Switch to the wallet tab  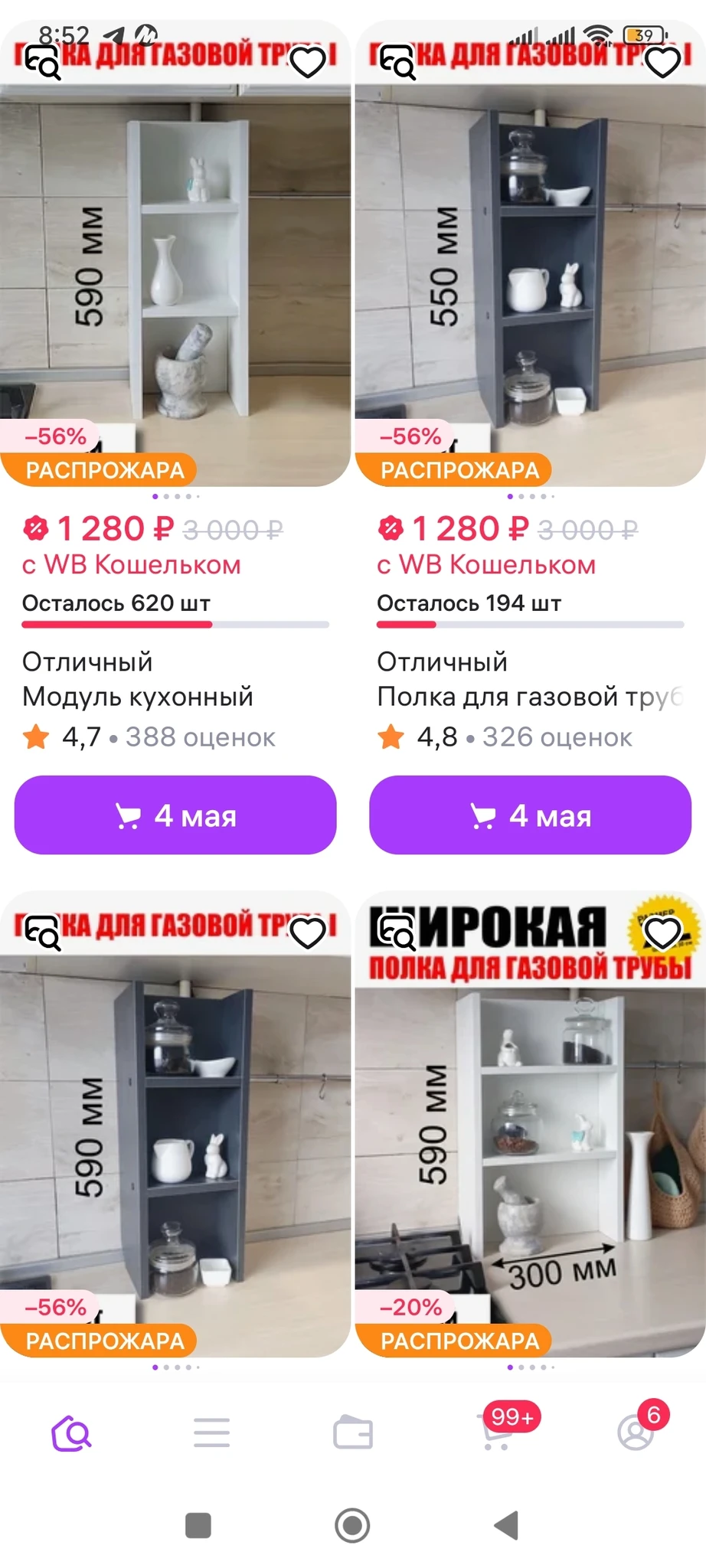(353, 1432)
